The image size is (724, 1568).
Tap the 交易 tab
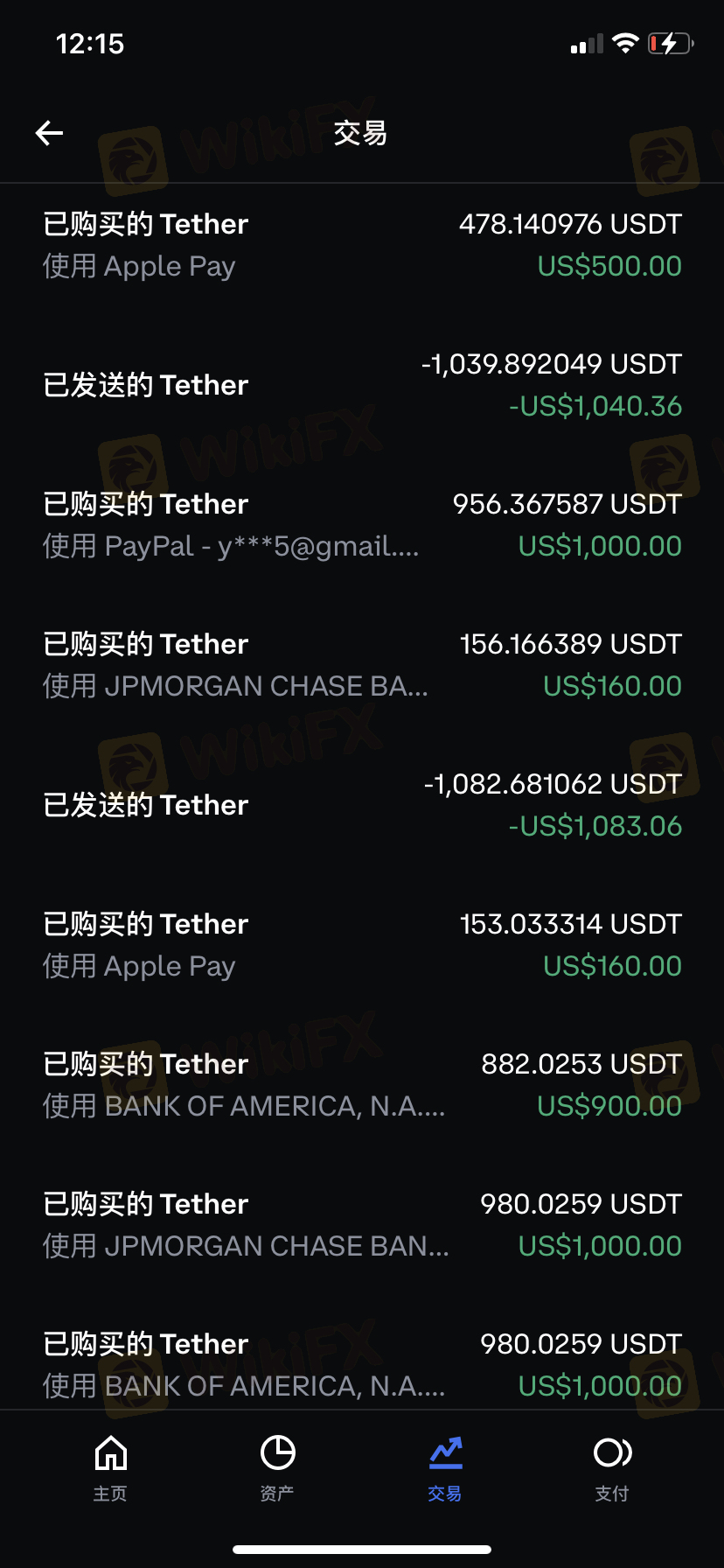(445, 1467)
